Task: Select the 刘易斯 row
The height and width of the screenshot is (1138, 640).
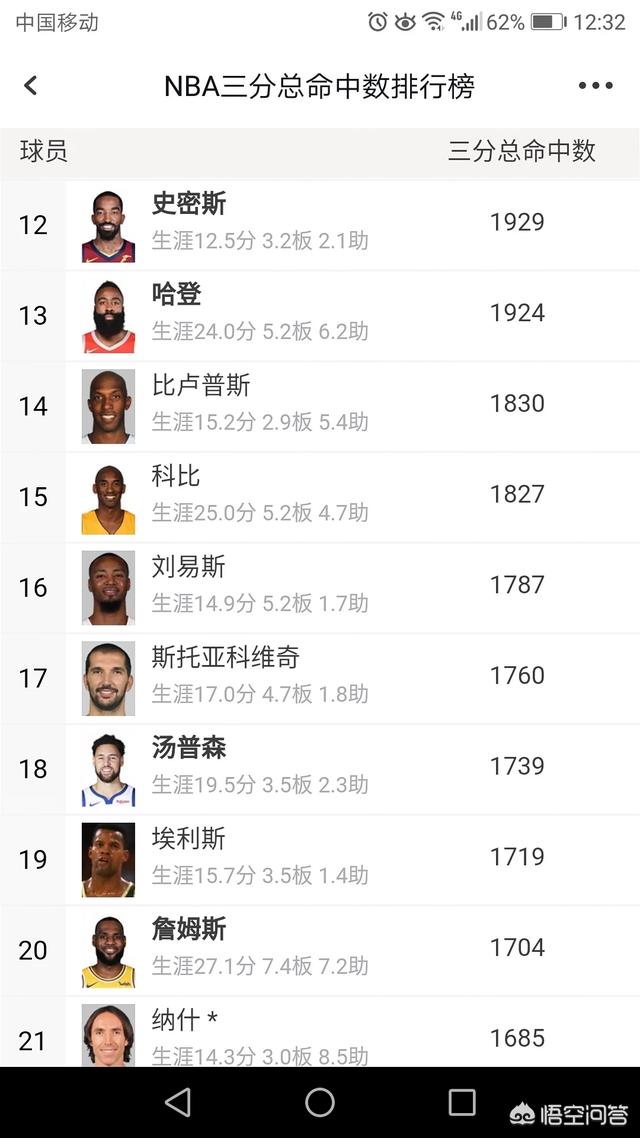Action: (320, 588)
